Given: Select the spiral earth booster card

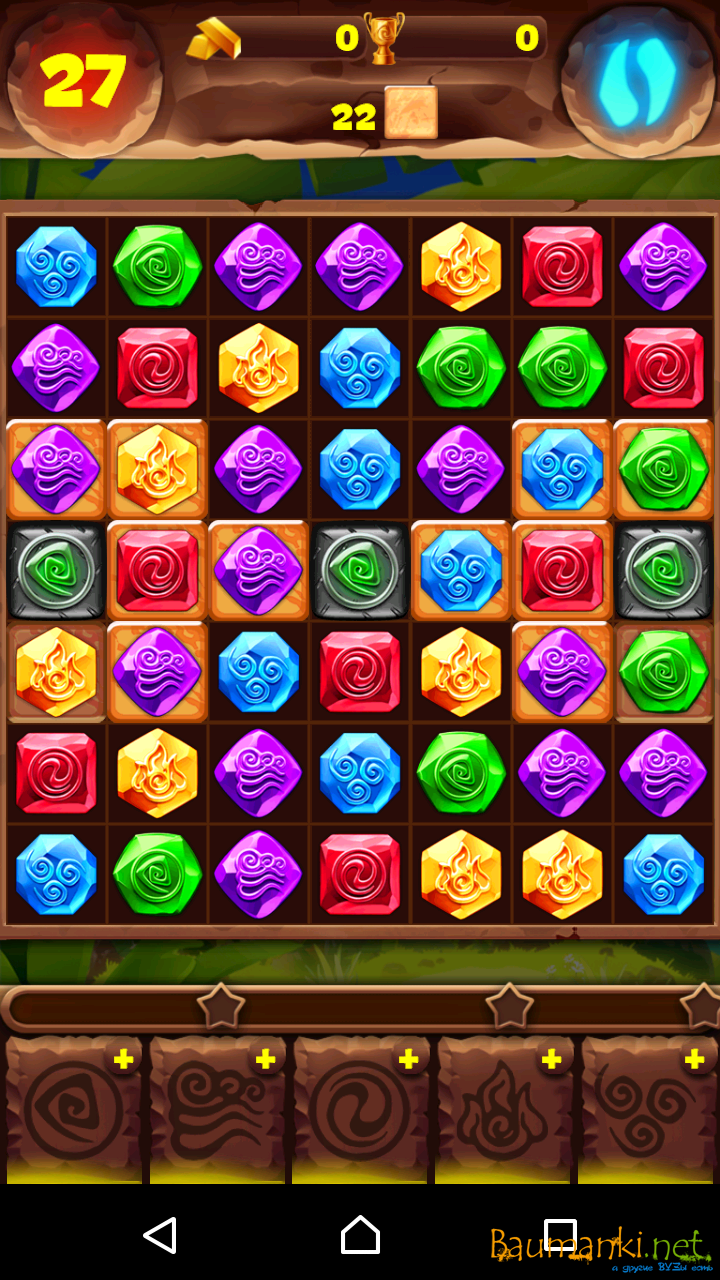Looking at the screenshot, I should tap(73, 1110).
